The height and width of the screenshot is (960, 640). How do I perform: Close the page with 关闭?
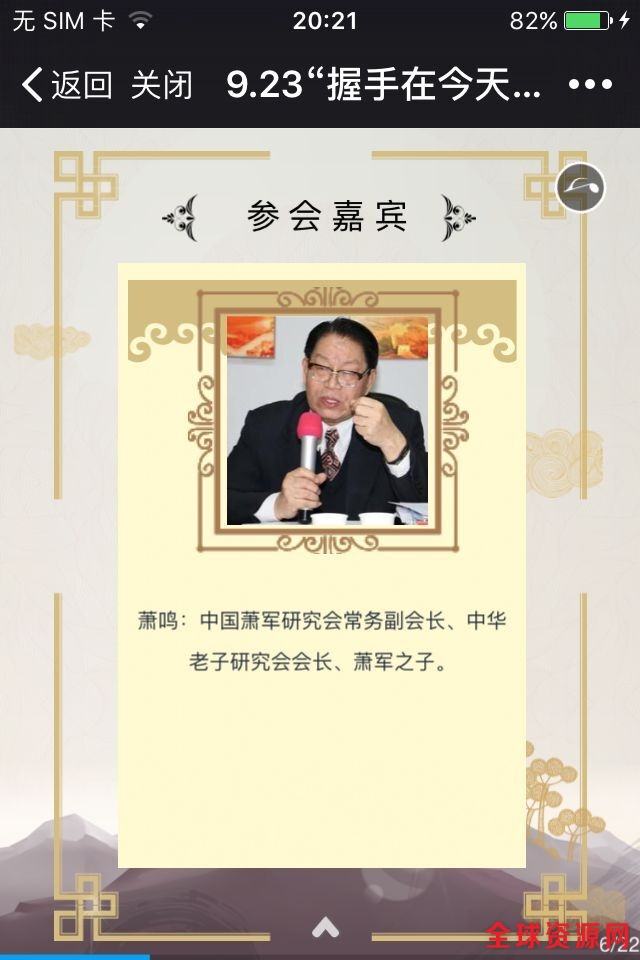(x=161, y=86)
